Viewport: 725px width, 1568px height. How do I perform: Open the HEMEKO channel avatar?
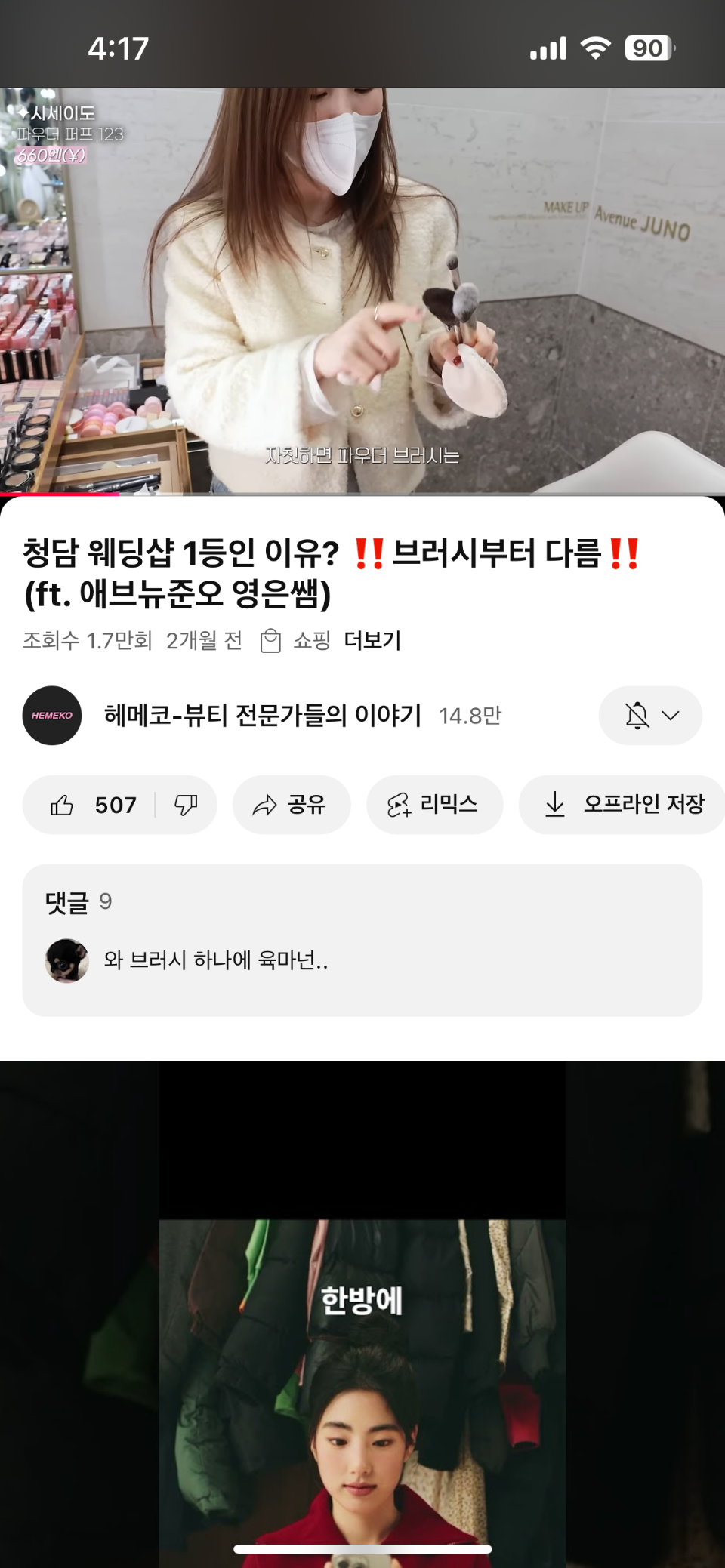(52, 716)
